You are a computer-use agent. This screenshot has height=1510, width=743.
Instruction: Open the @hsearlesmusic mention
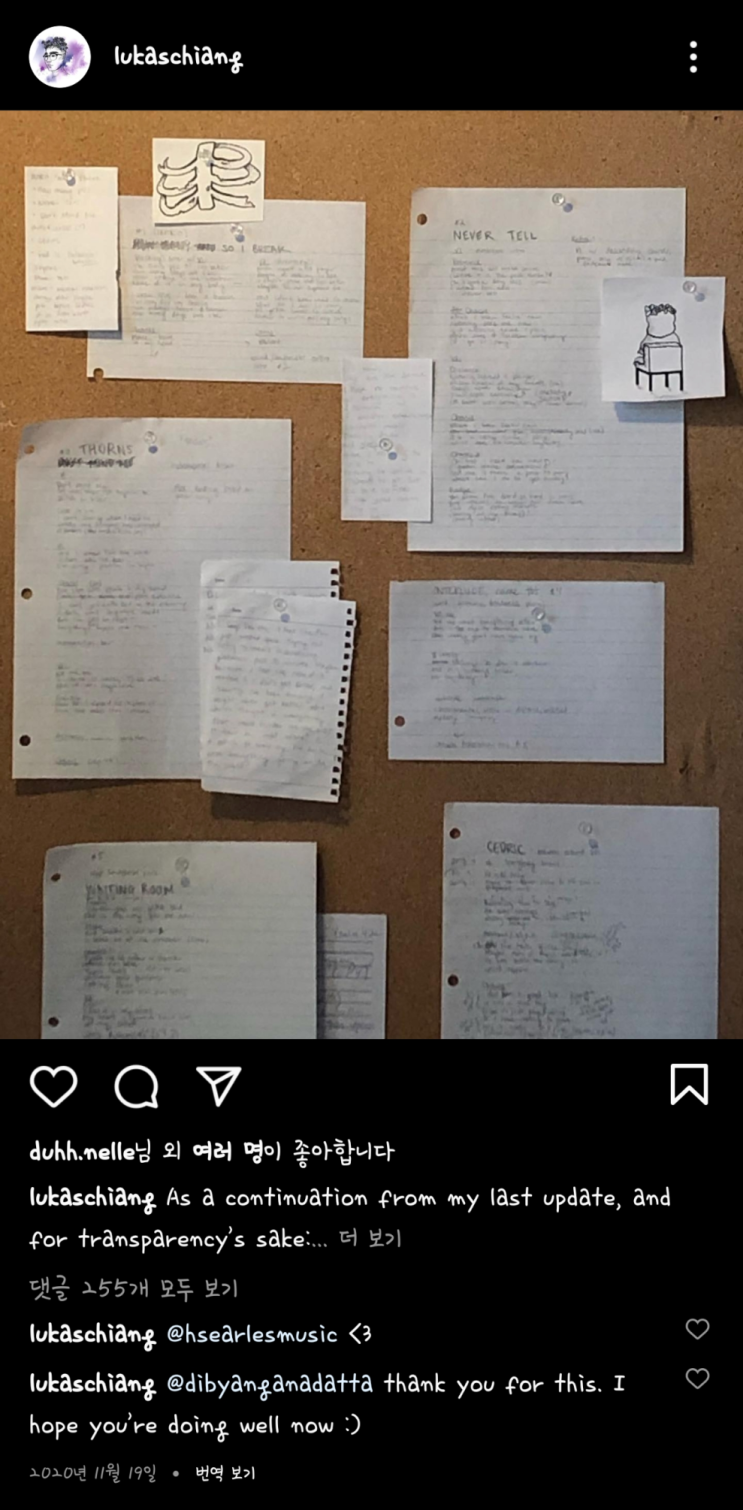[x=251, y=1334]
